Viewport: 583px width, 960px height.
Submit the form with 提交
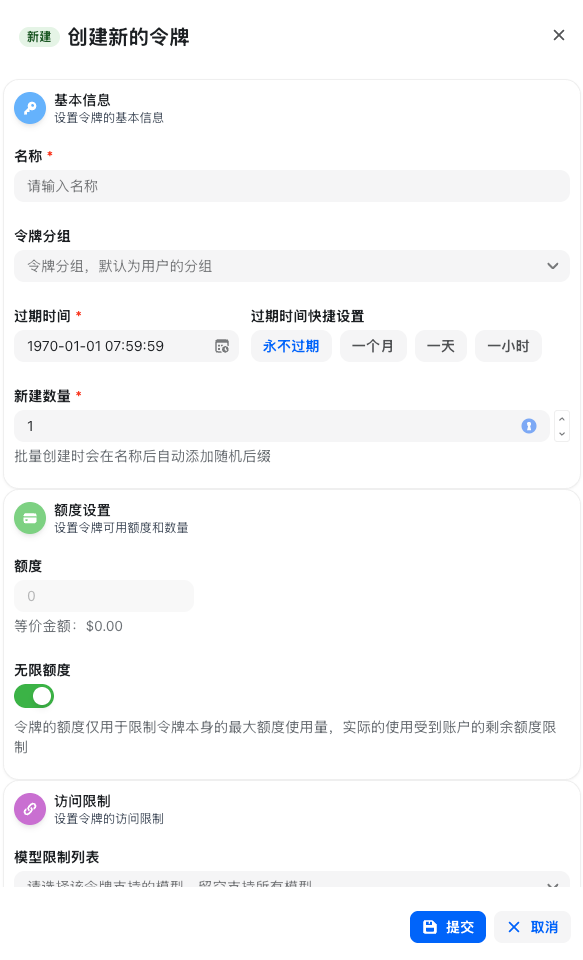click(448, 927)
